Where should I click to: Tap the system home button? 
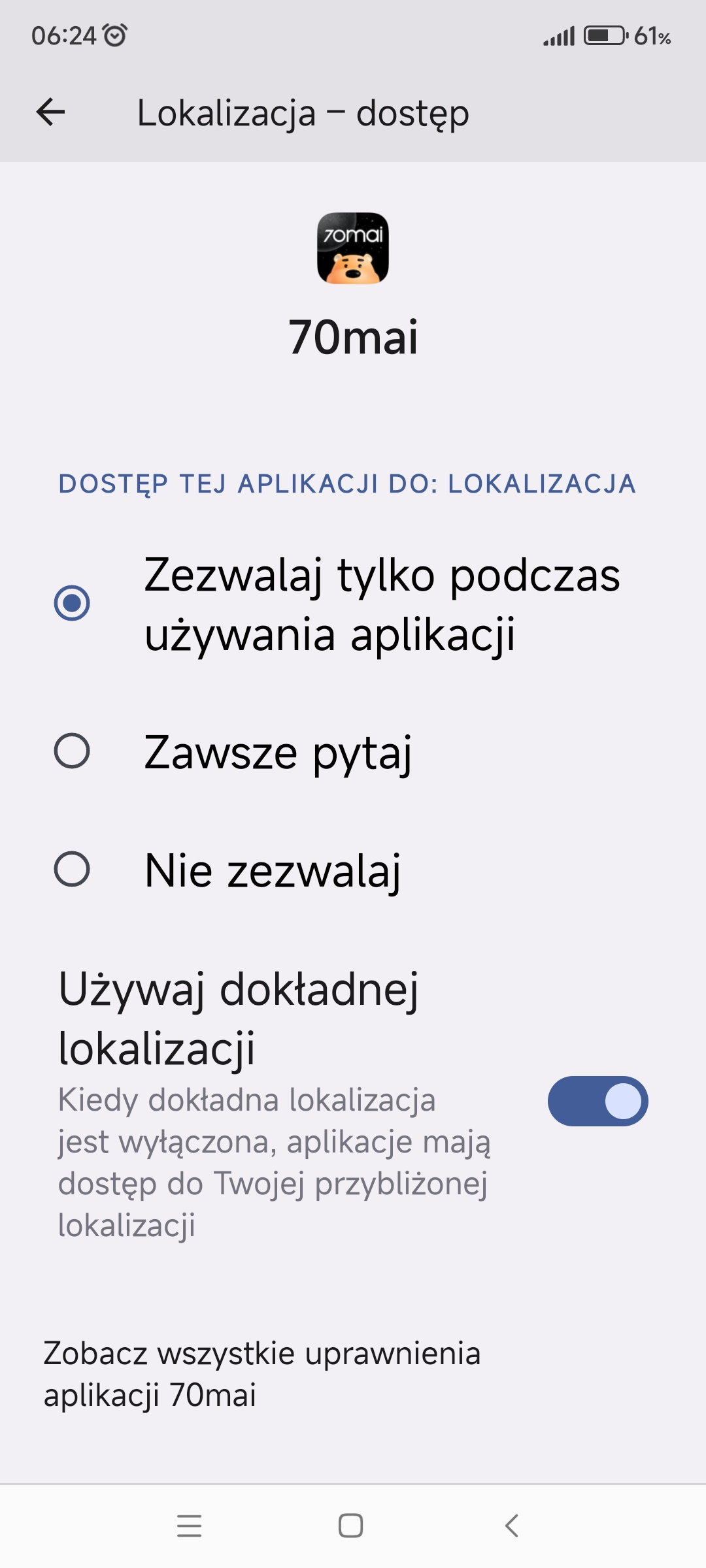pyautogui.click(x=351, y=1526)
